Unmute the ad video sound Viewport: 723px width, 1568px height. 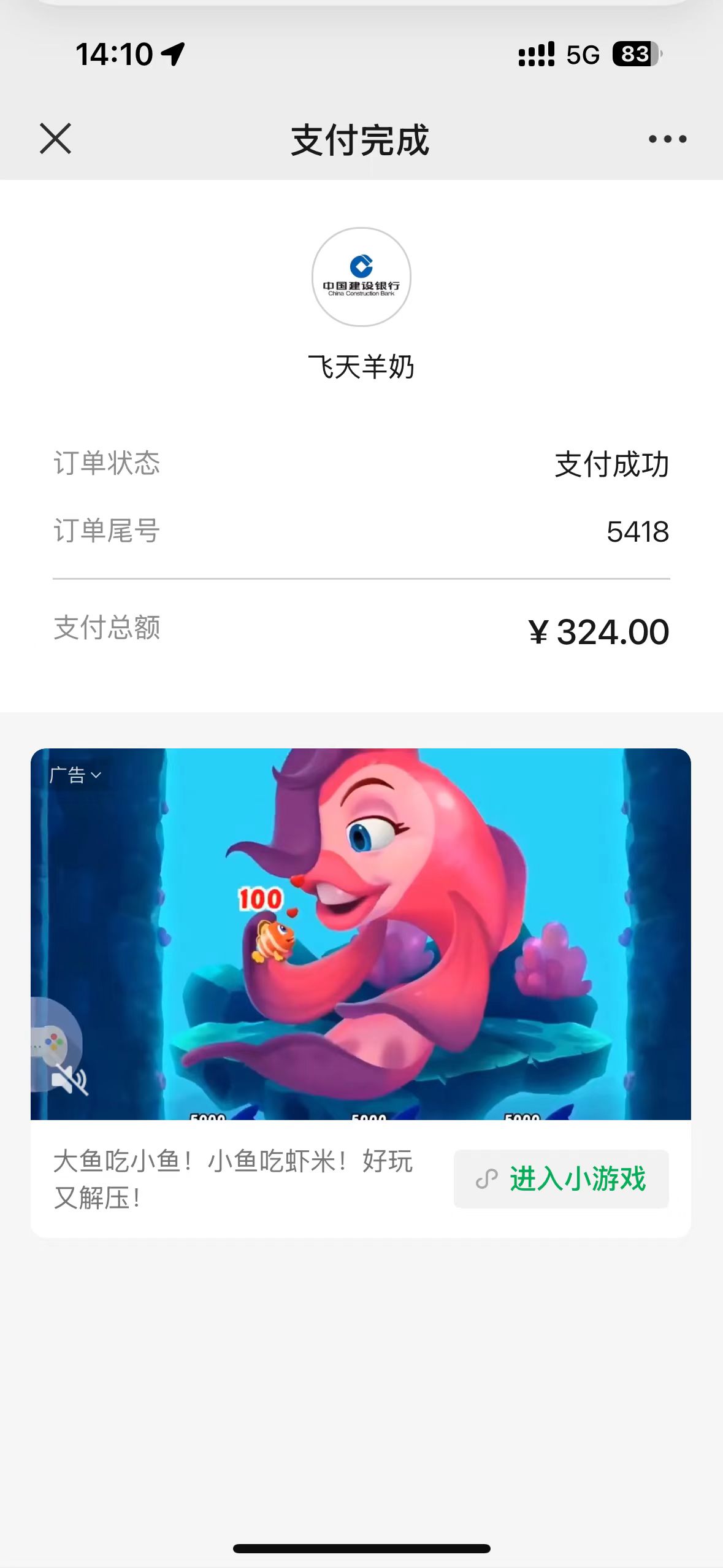(x=69, y=1079)
